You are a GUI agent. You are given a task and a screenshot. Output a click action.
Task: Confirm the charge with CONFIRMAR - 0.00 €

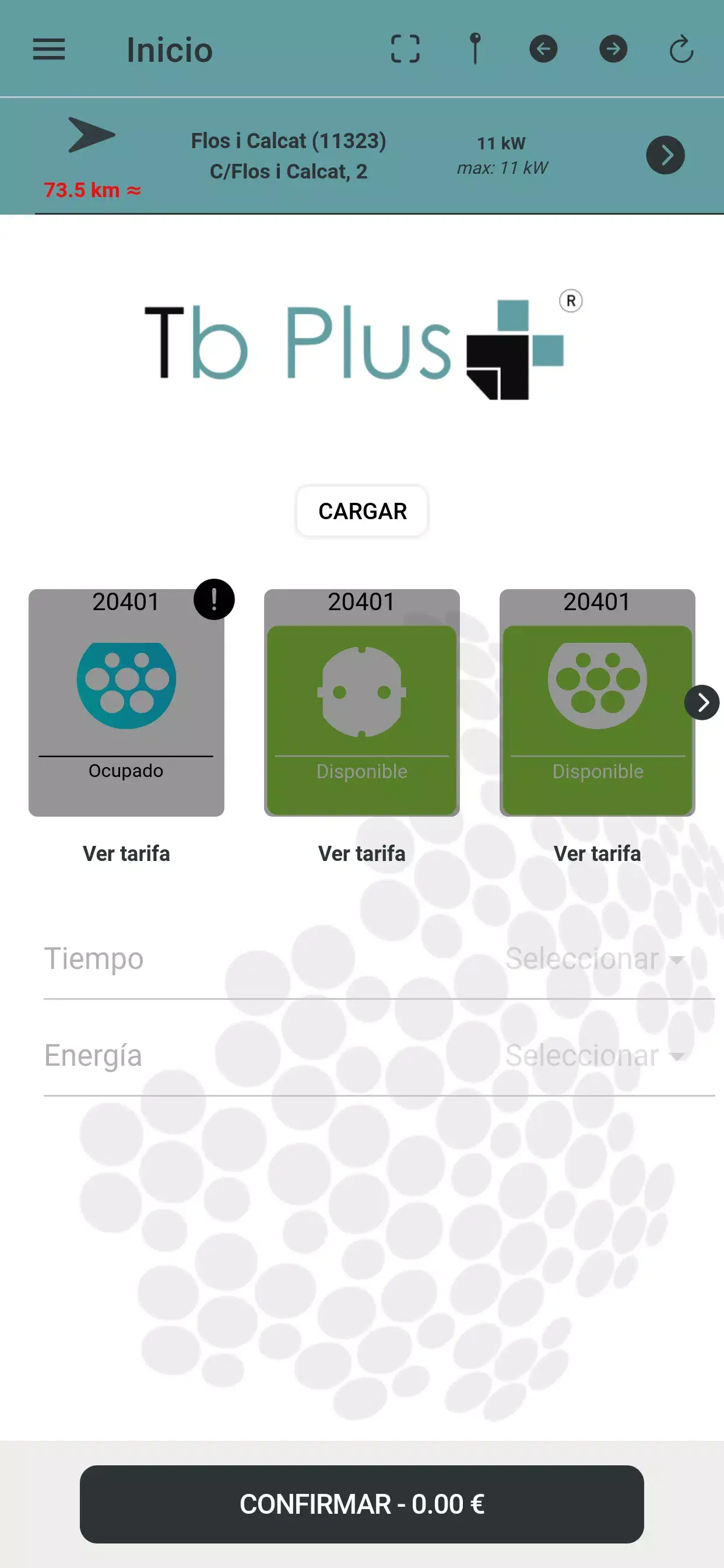[362, 1504]
